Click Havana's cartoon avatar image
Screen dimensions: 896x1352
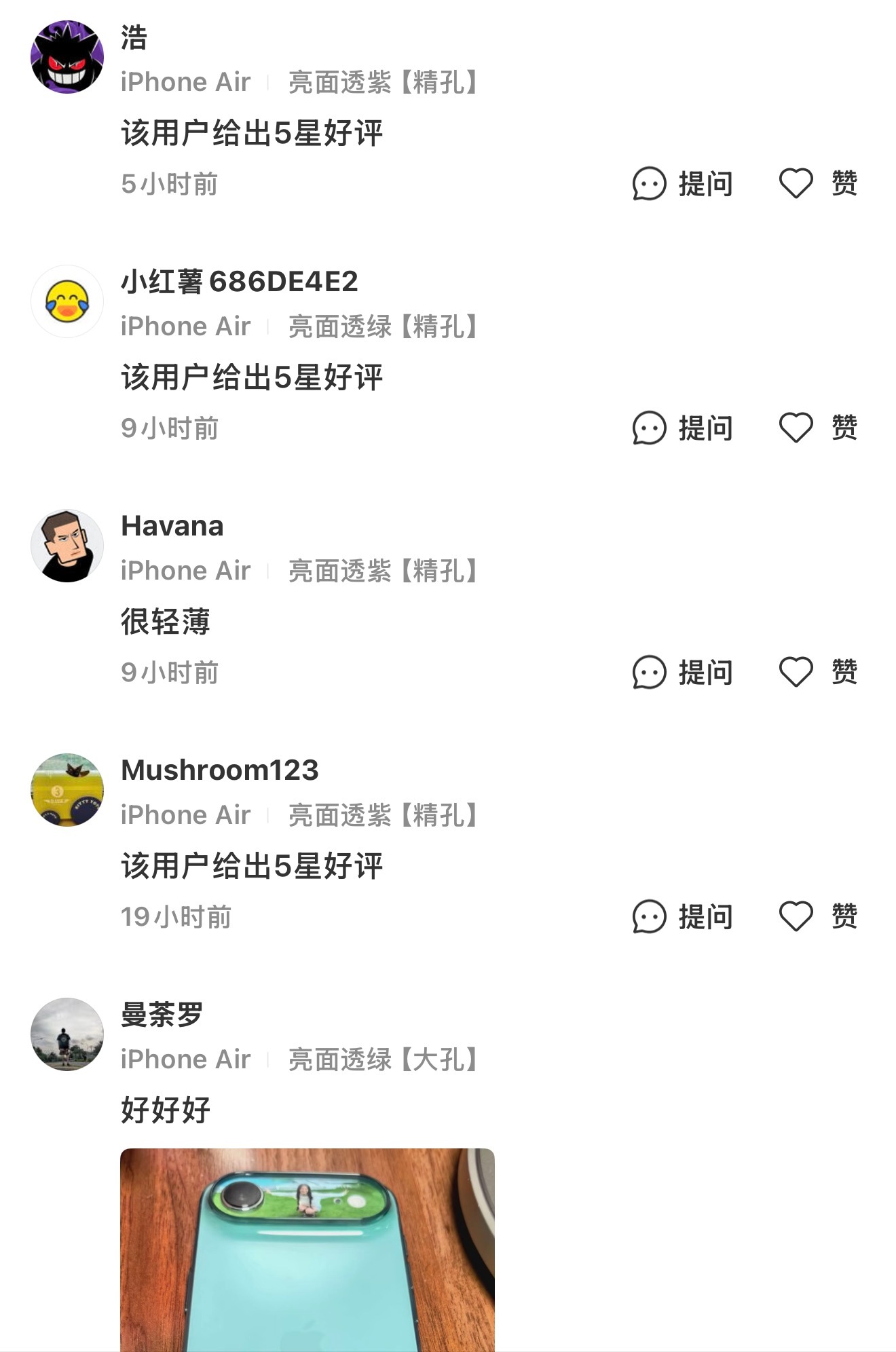click(x=67, y=547)
